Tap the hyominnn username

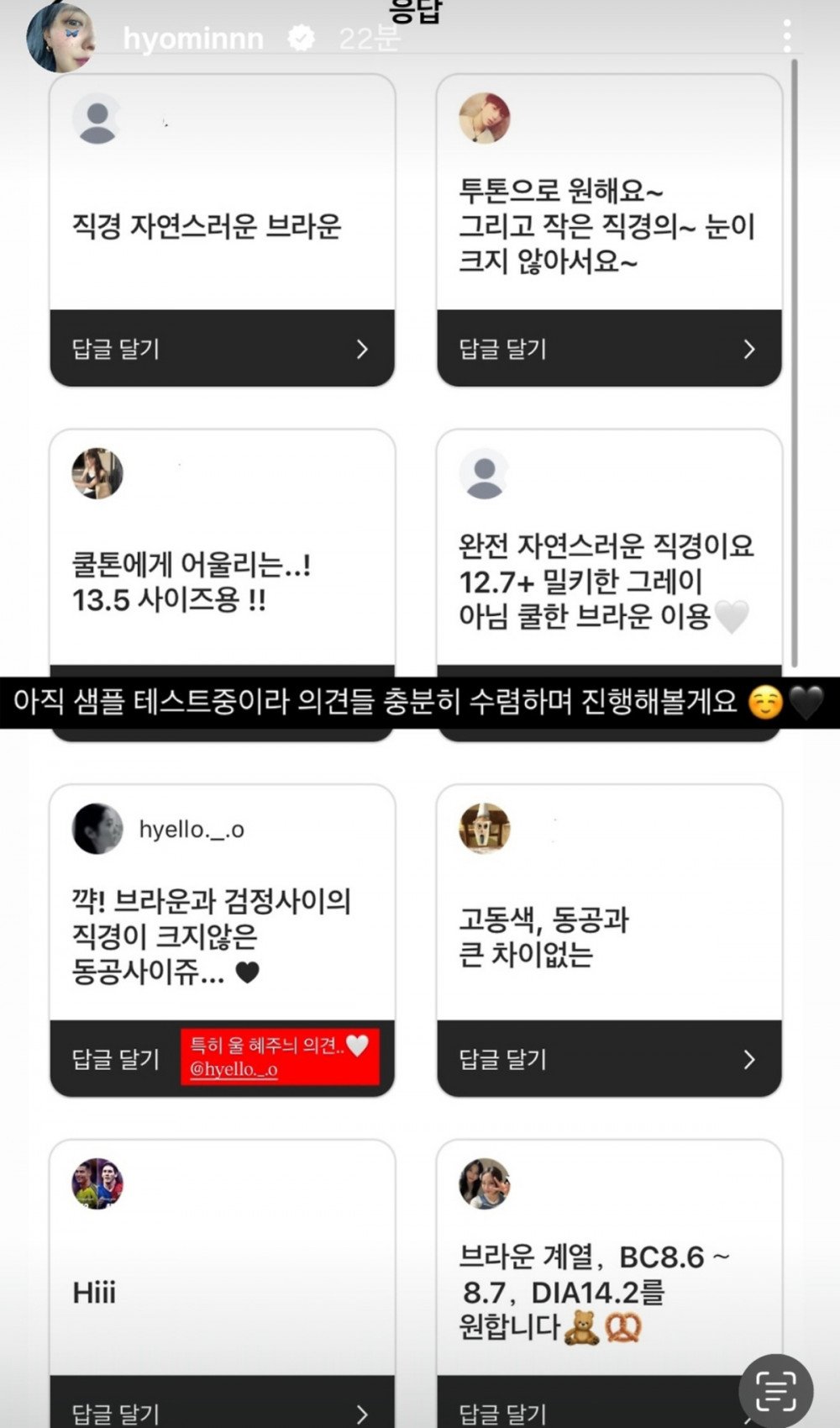pyautogui.click(x=193, y=39)
